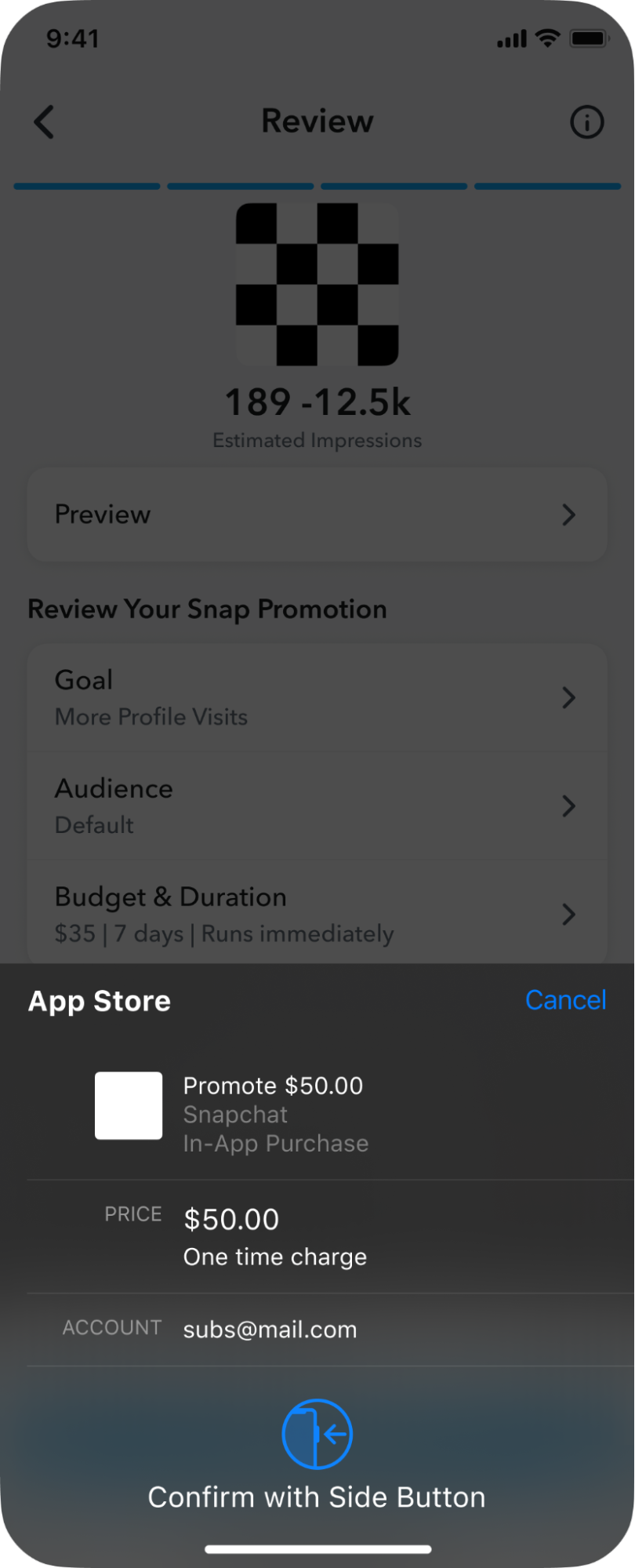Select the Snapchat app icon in payment sheet
This screenshot has width=635, height=1568.
(128, 1105)
